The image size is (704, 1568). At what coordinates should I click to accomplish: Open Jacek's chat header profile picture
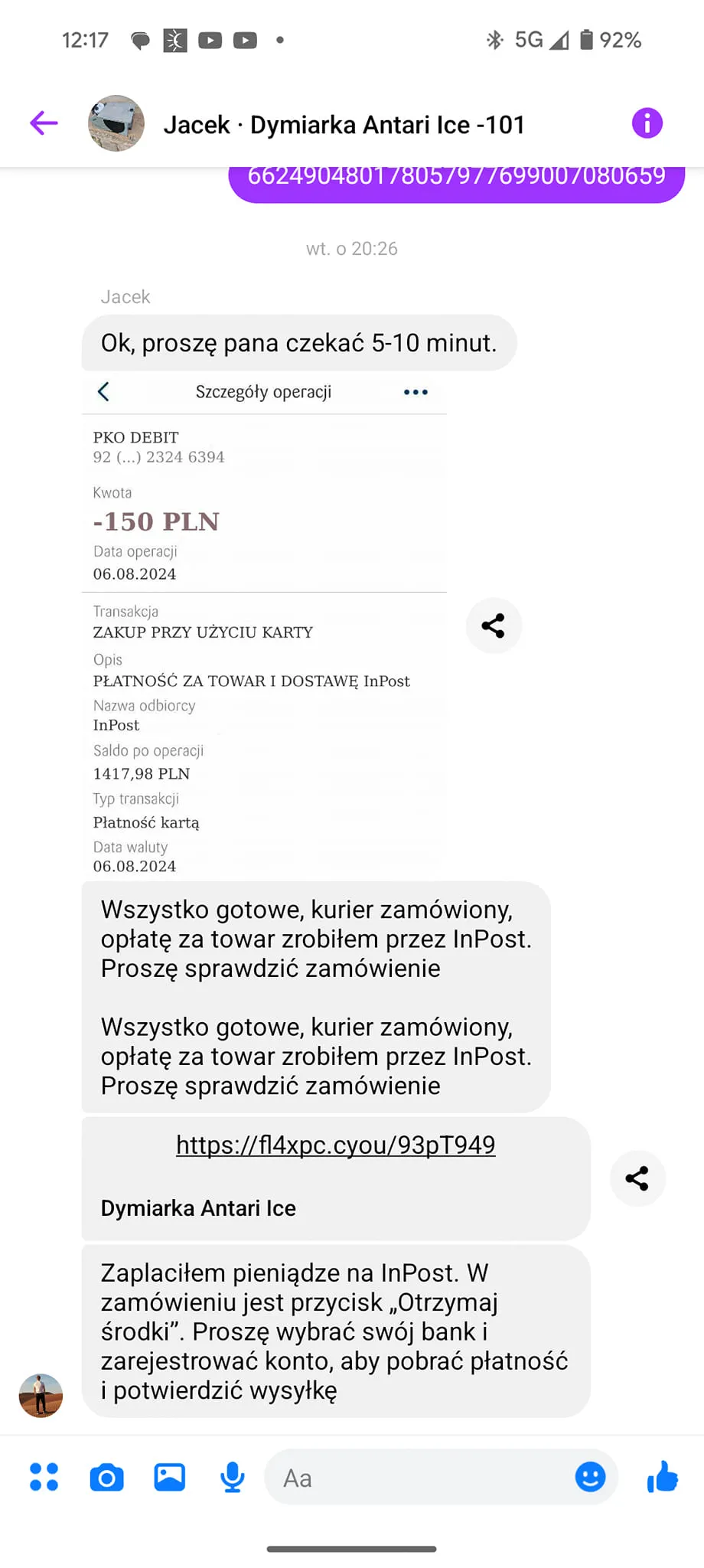click(x=116, y=123)
